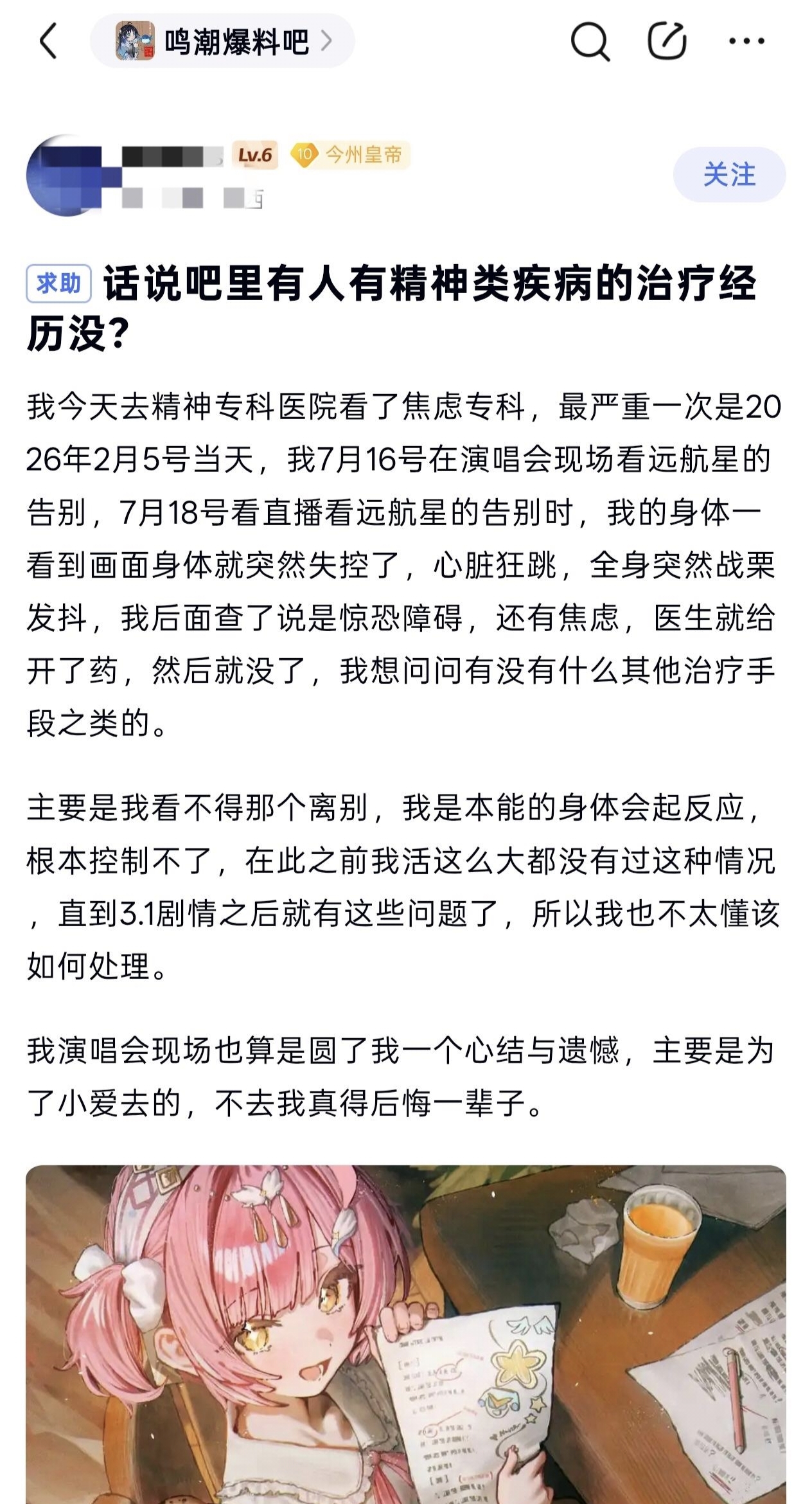Follow the author with 关注 button
The image size is (812, 1504).
point(729,174)
